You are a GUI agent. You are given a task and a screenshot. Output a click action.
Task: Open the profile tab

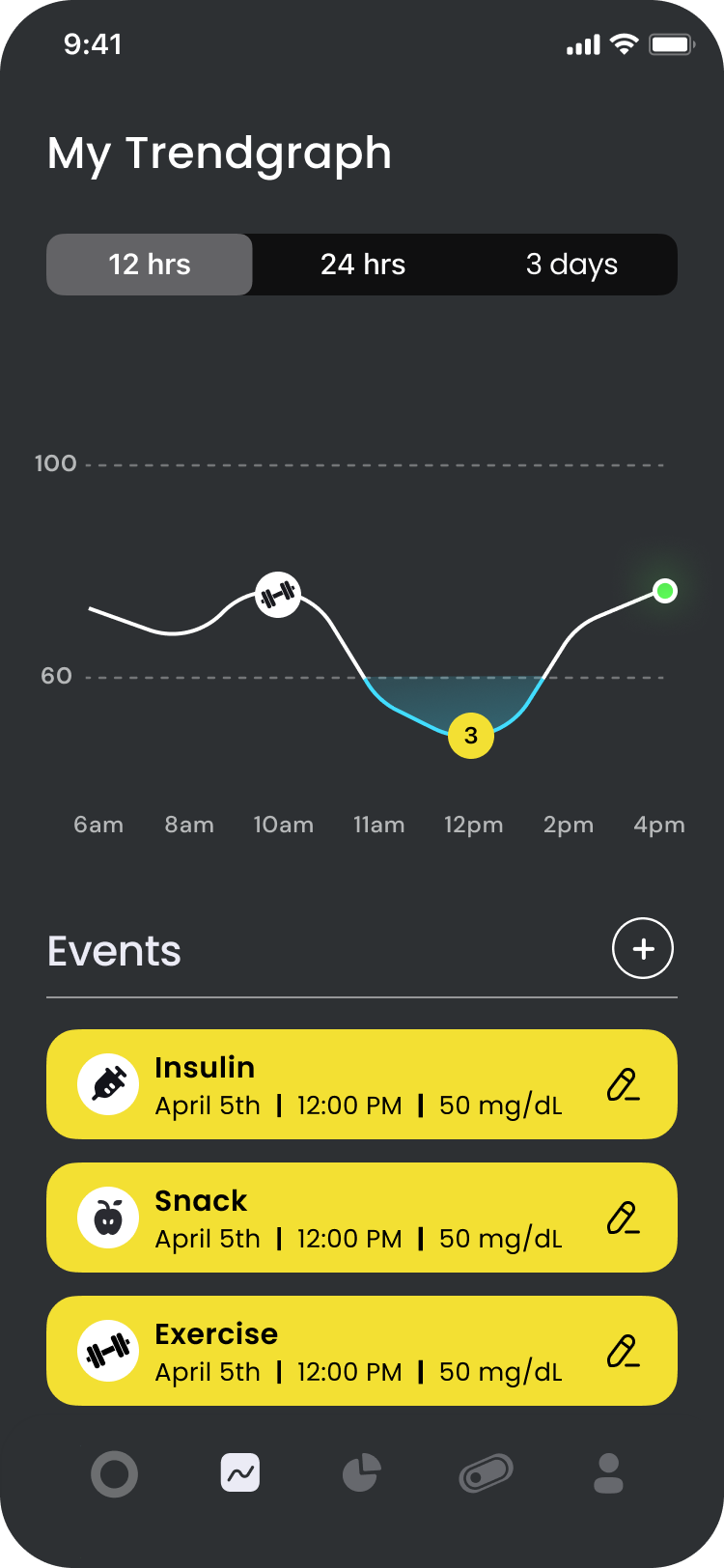tap(608, 1473)
